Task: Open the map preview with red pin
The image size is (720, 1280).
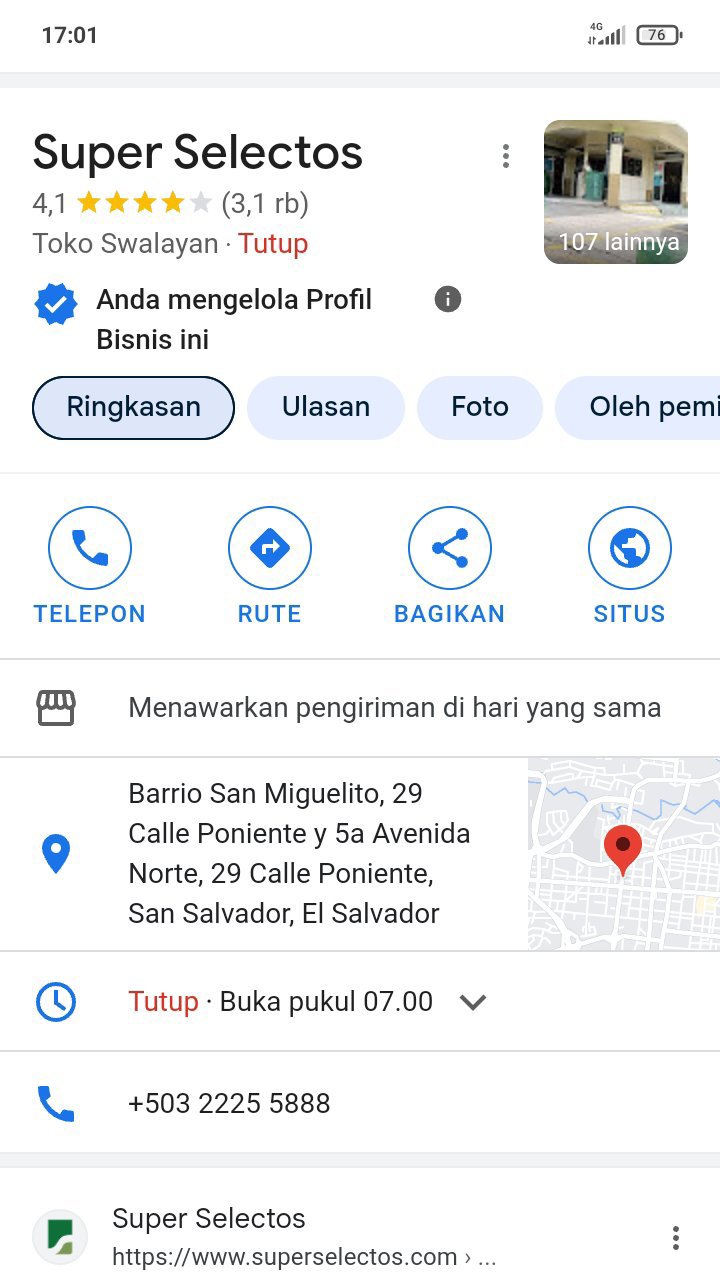Action: coord(623,853)
